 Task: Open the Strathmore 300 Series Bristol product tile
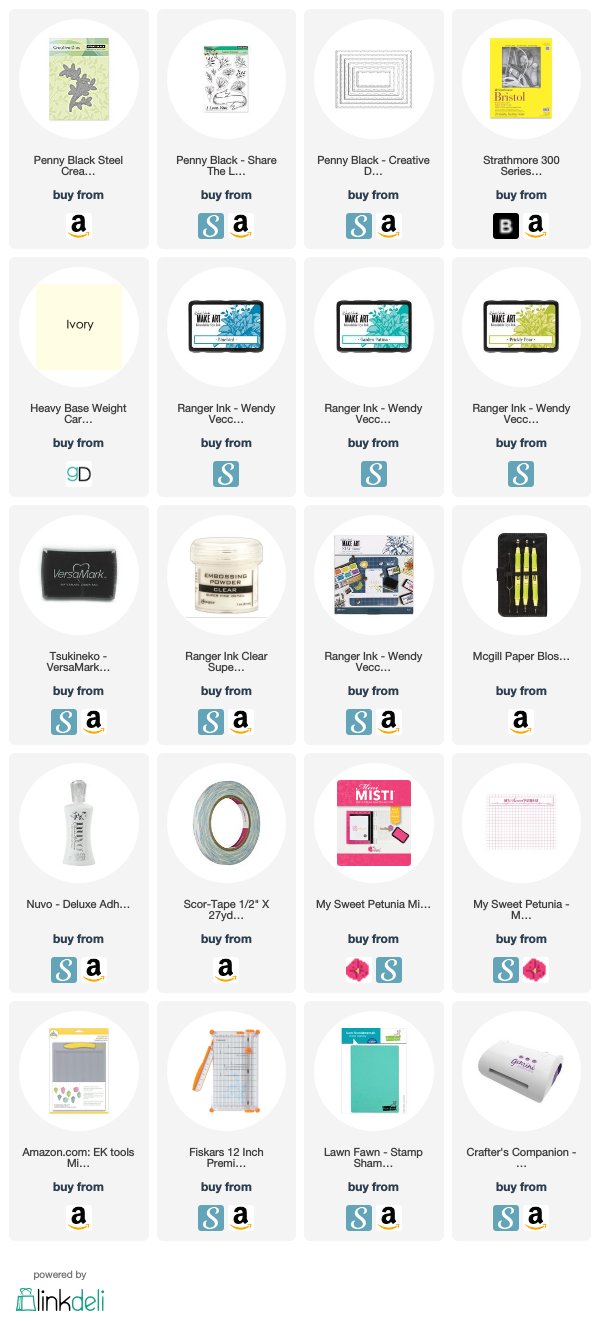tap(521, 129)
